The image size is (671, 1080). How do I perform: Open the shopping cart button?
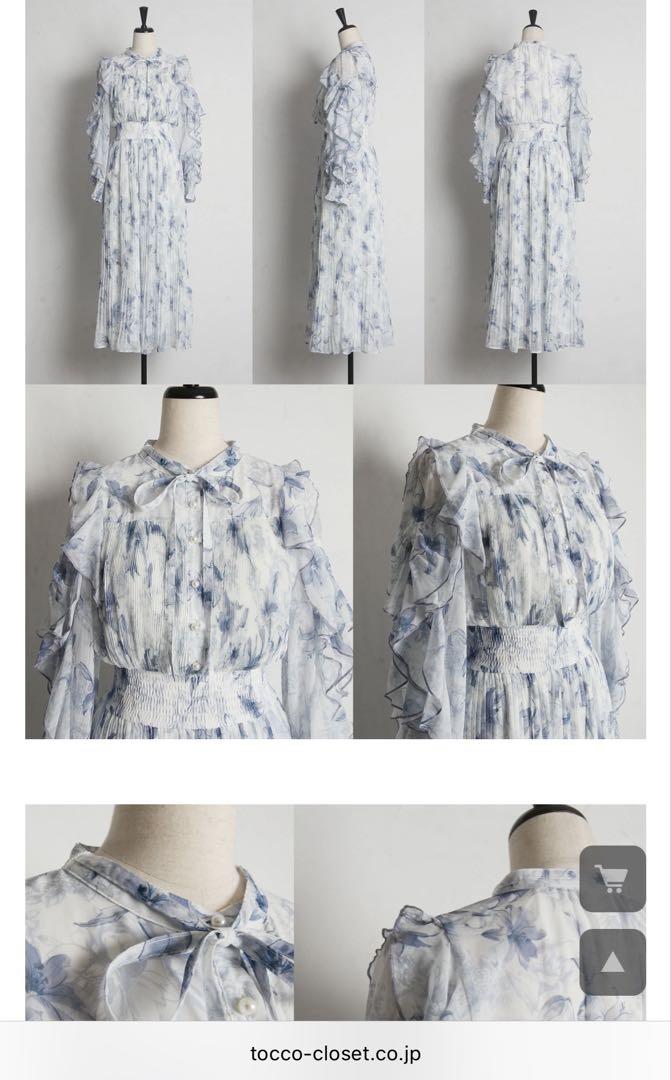[612, 879]
